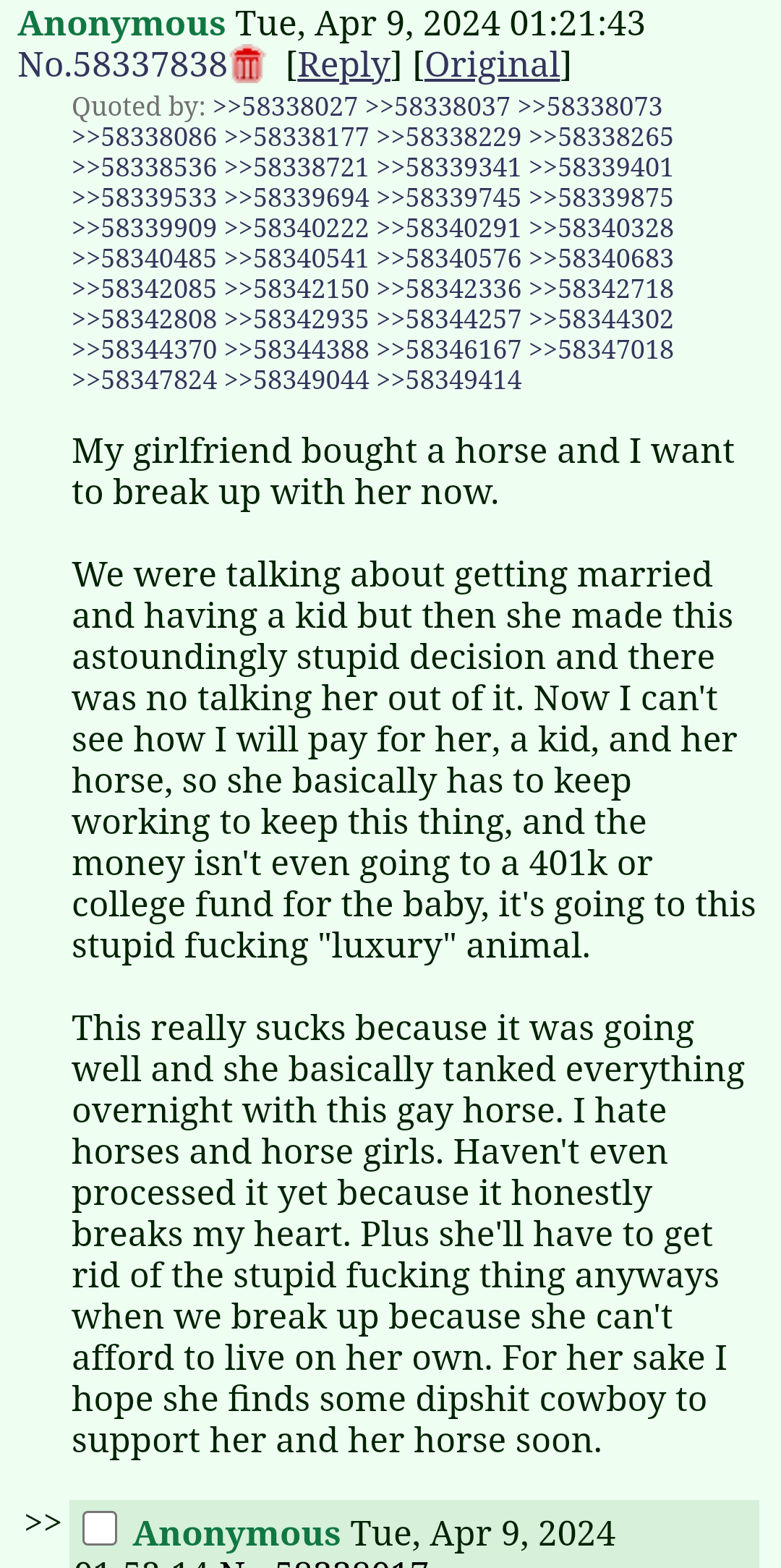
Task: Jump to quoting post >>58338037
Action: point(438,107)
